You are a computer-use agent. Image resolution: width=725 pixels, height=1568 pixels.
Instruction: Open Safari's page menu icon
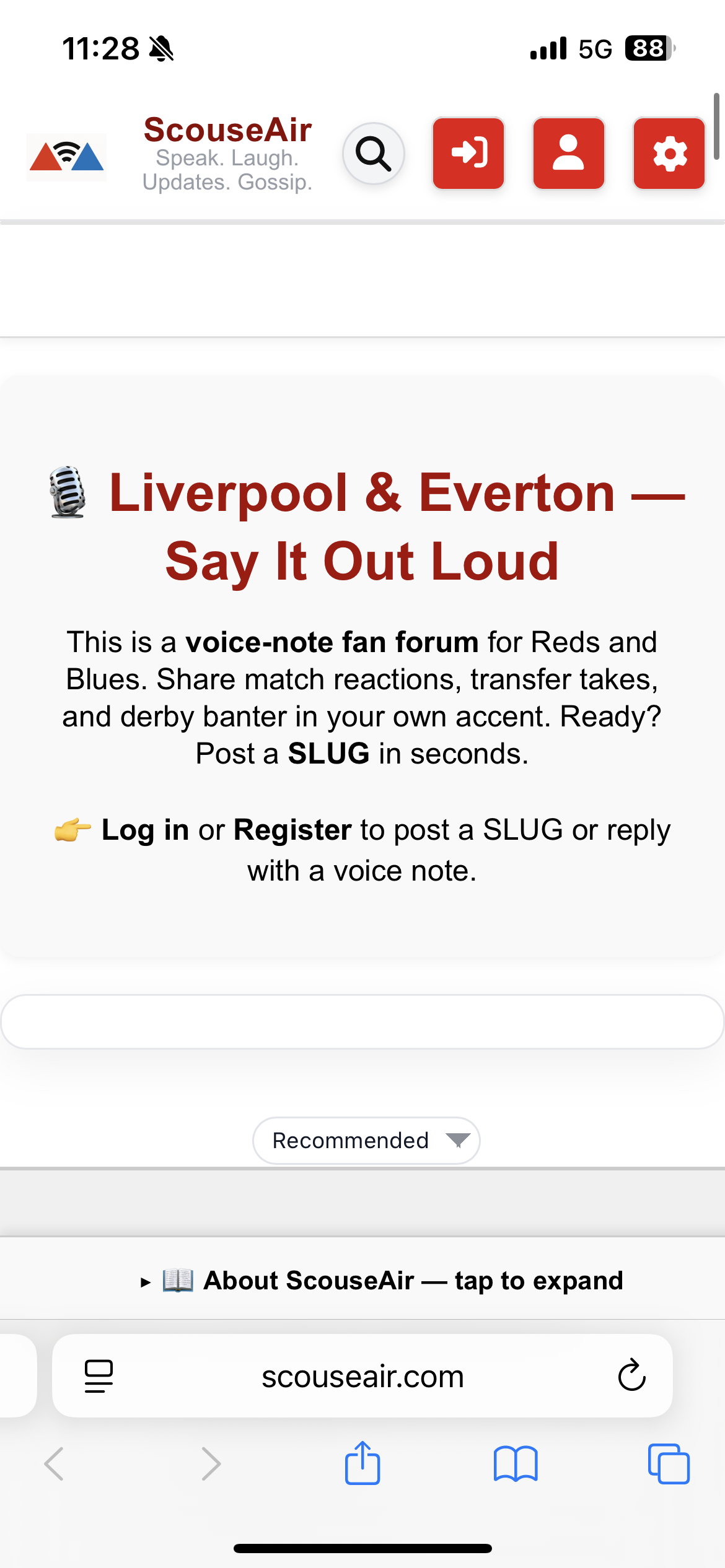click(x=99, y=1376)
